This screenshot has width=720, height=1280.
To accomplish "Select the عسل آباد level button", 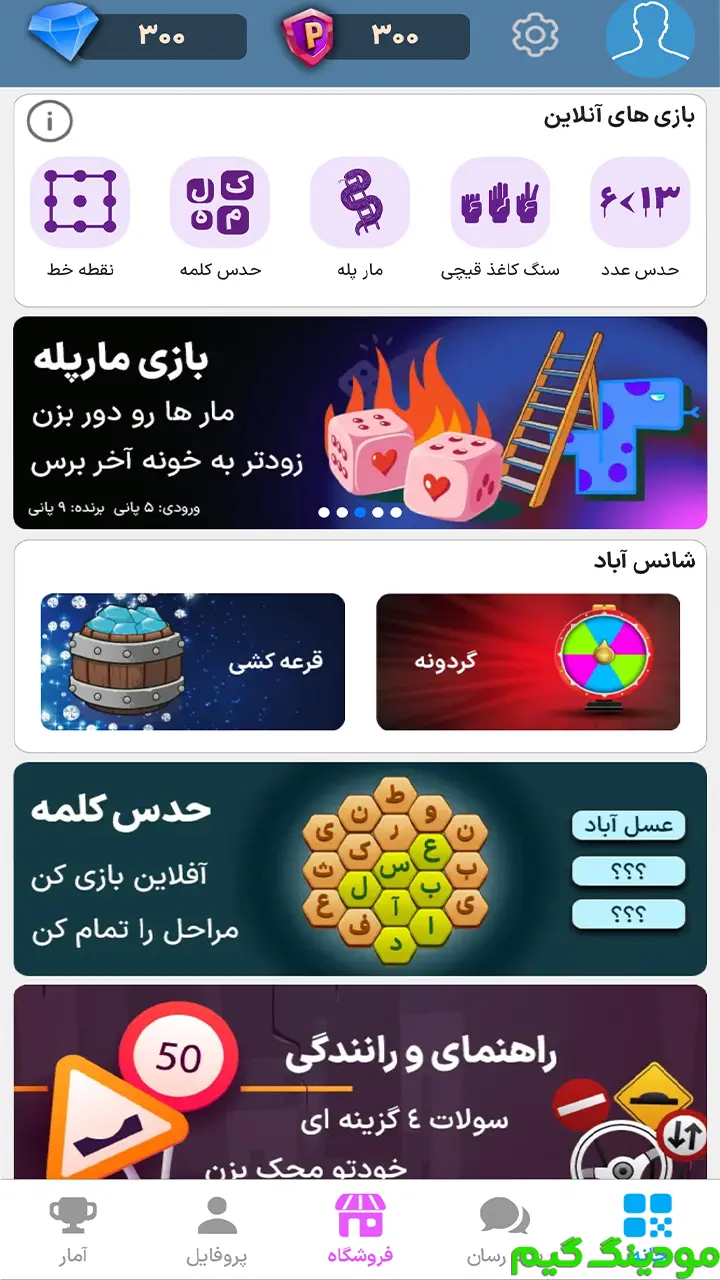I will pyautogui.click(x=628, y=825).
